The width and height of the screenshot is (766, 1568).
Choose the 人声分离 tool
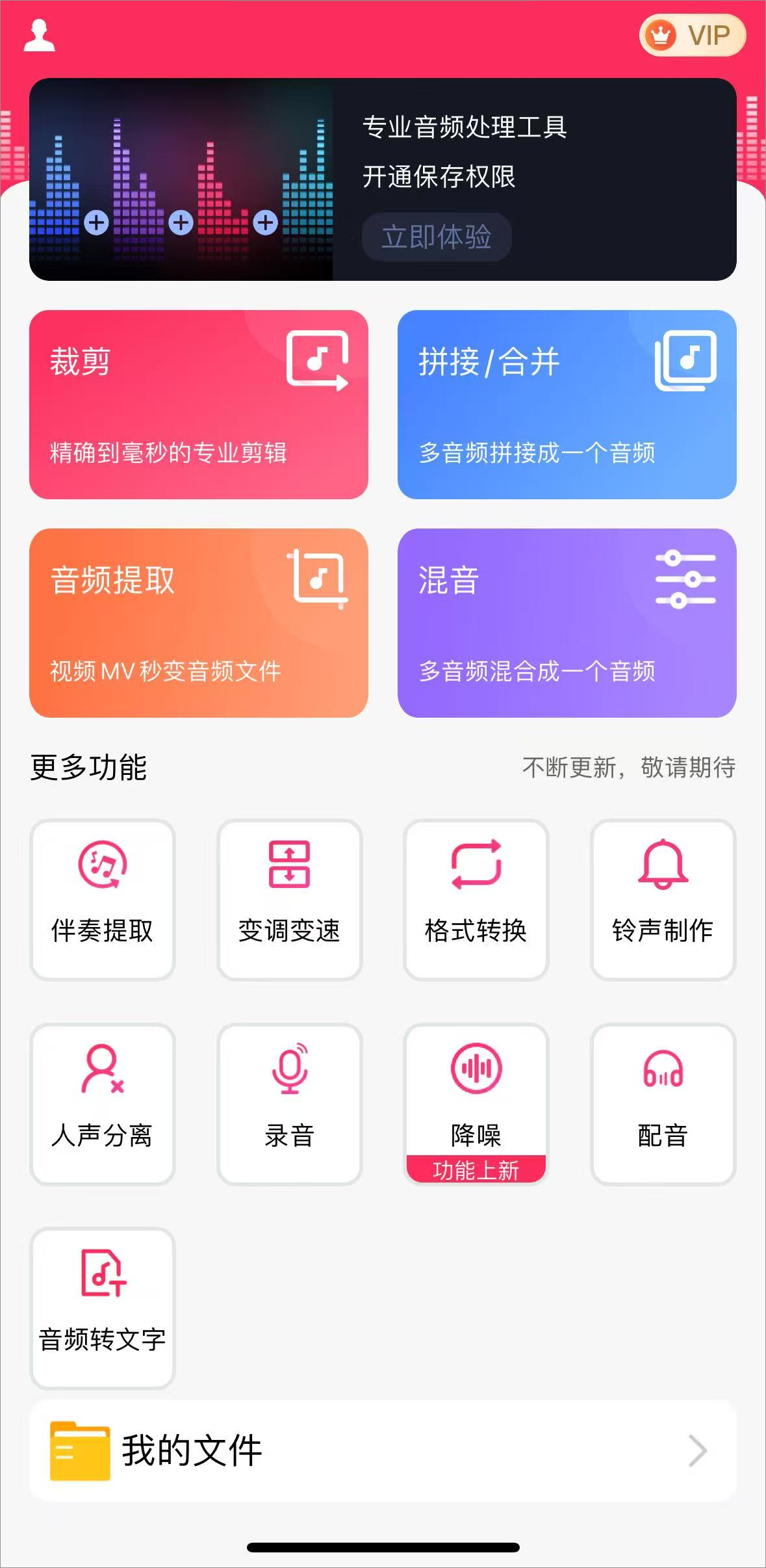[103, 1104]
